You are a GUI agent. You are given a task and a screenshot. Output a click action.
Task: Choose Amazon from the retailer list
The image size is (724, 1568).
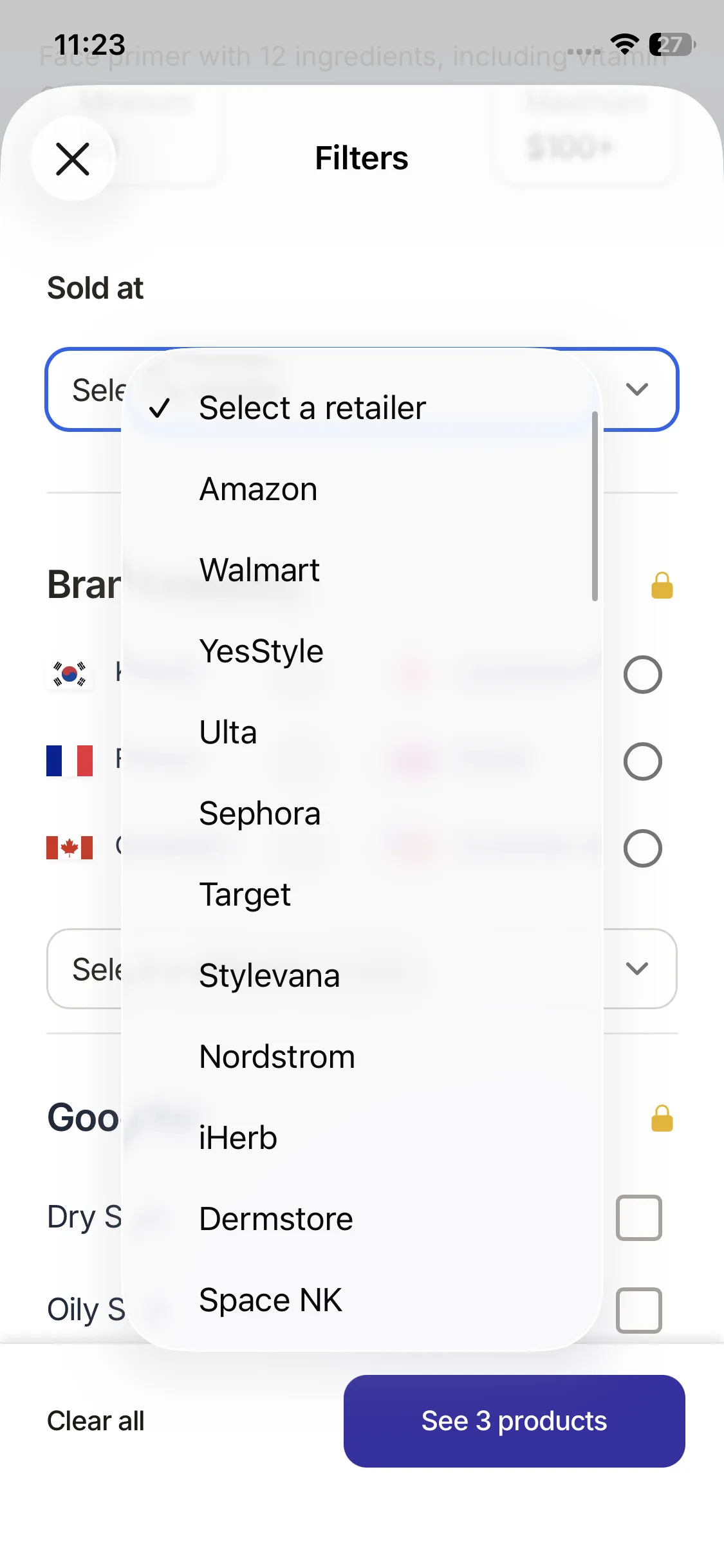click(x=258, y=489)
